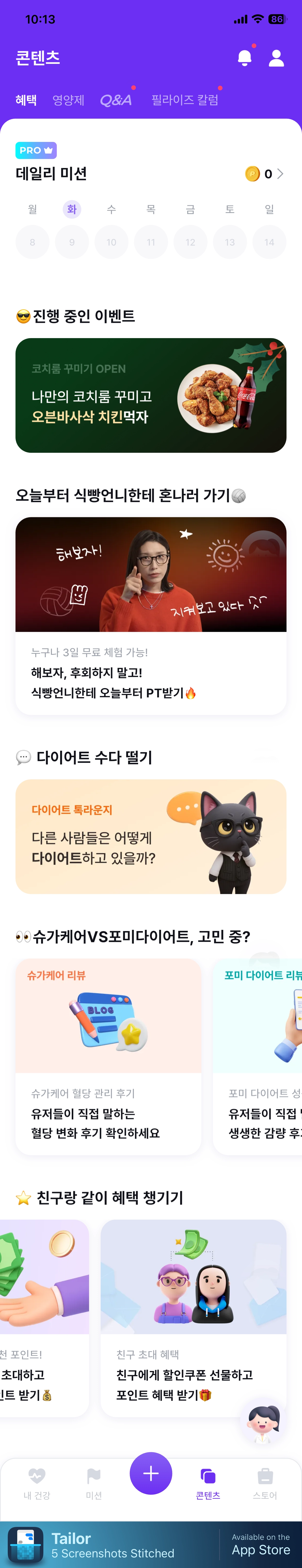The width and height of the screenshot is (302, 1568).
Task: Open the 슈가케어 리뷰 card
Action: tap(108, 1056)
